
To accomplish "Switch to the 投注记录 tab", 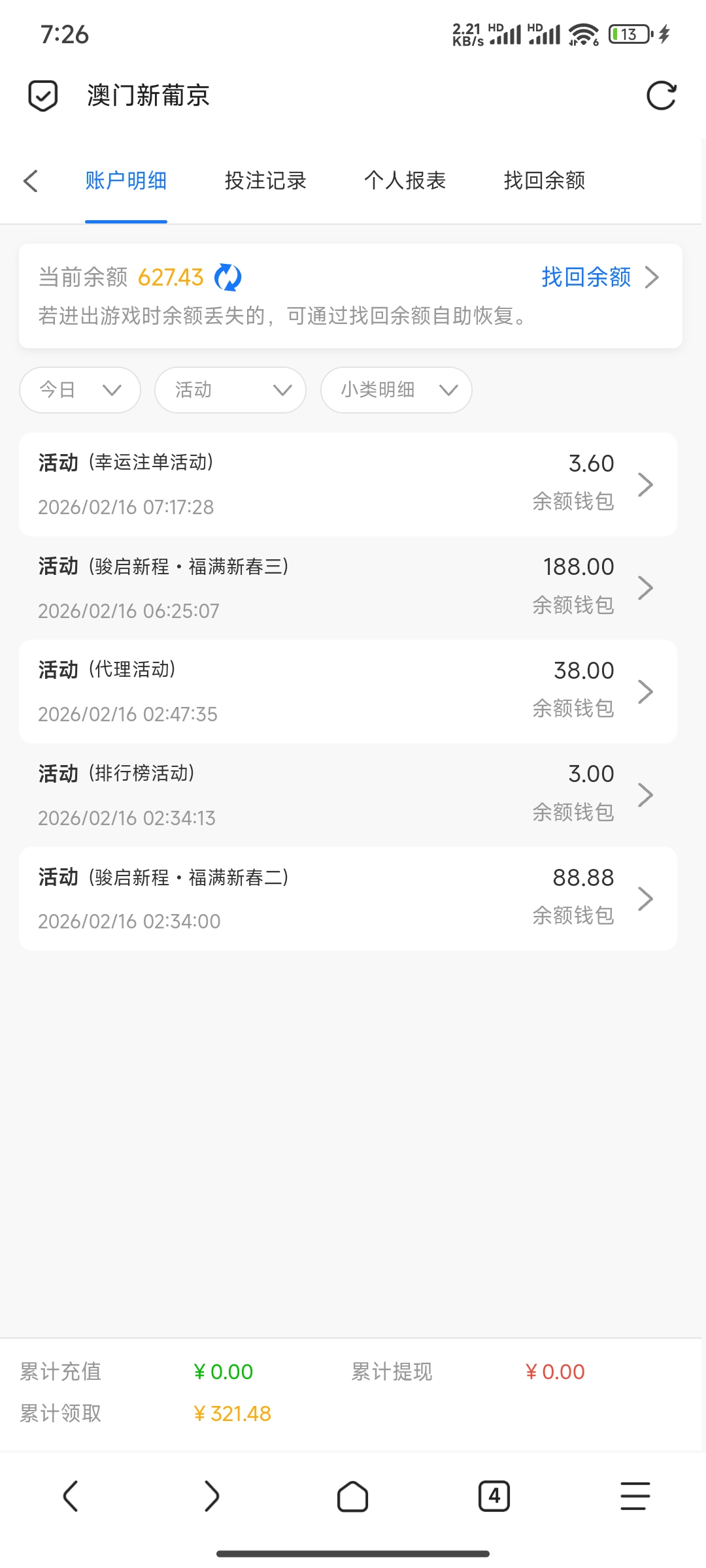I will tap(265, 181).
